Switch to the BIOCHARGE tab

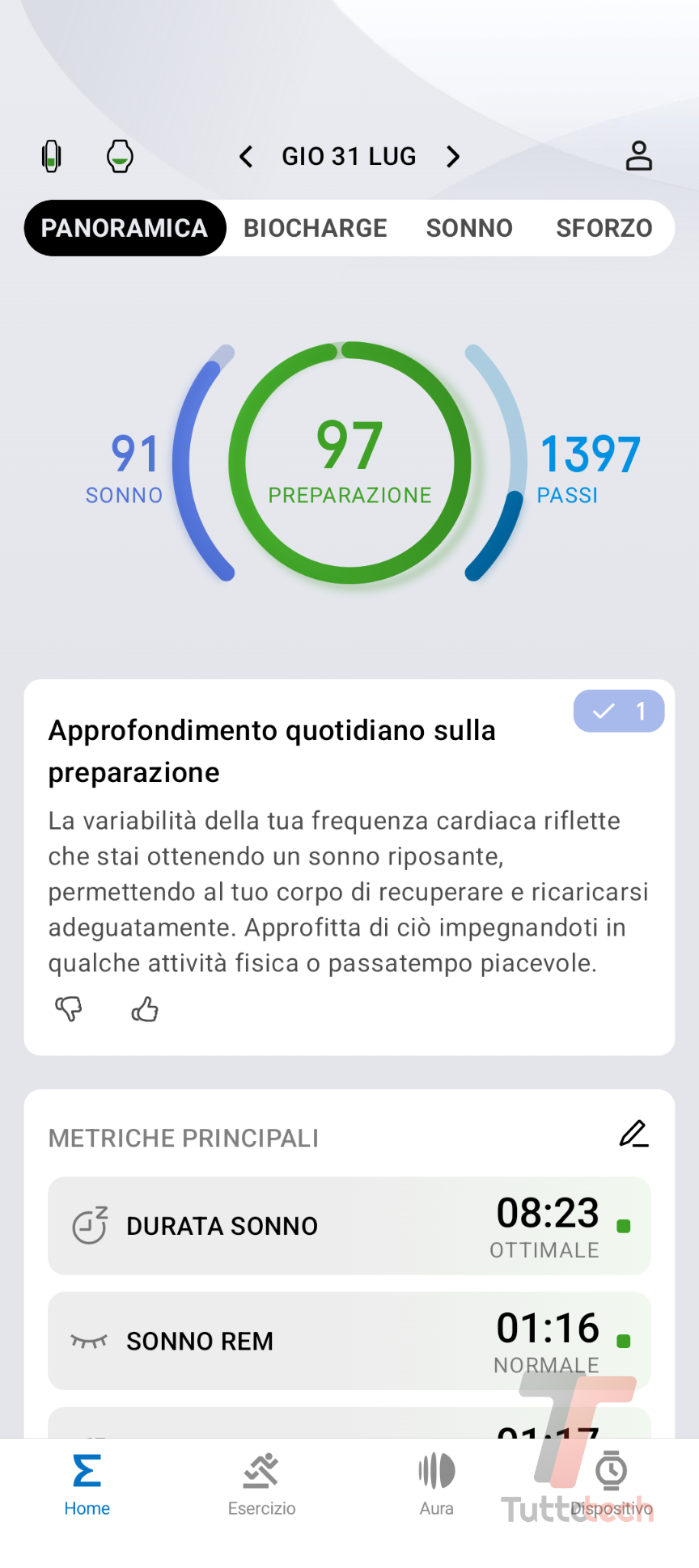[316, 228]
